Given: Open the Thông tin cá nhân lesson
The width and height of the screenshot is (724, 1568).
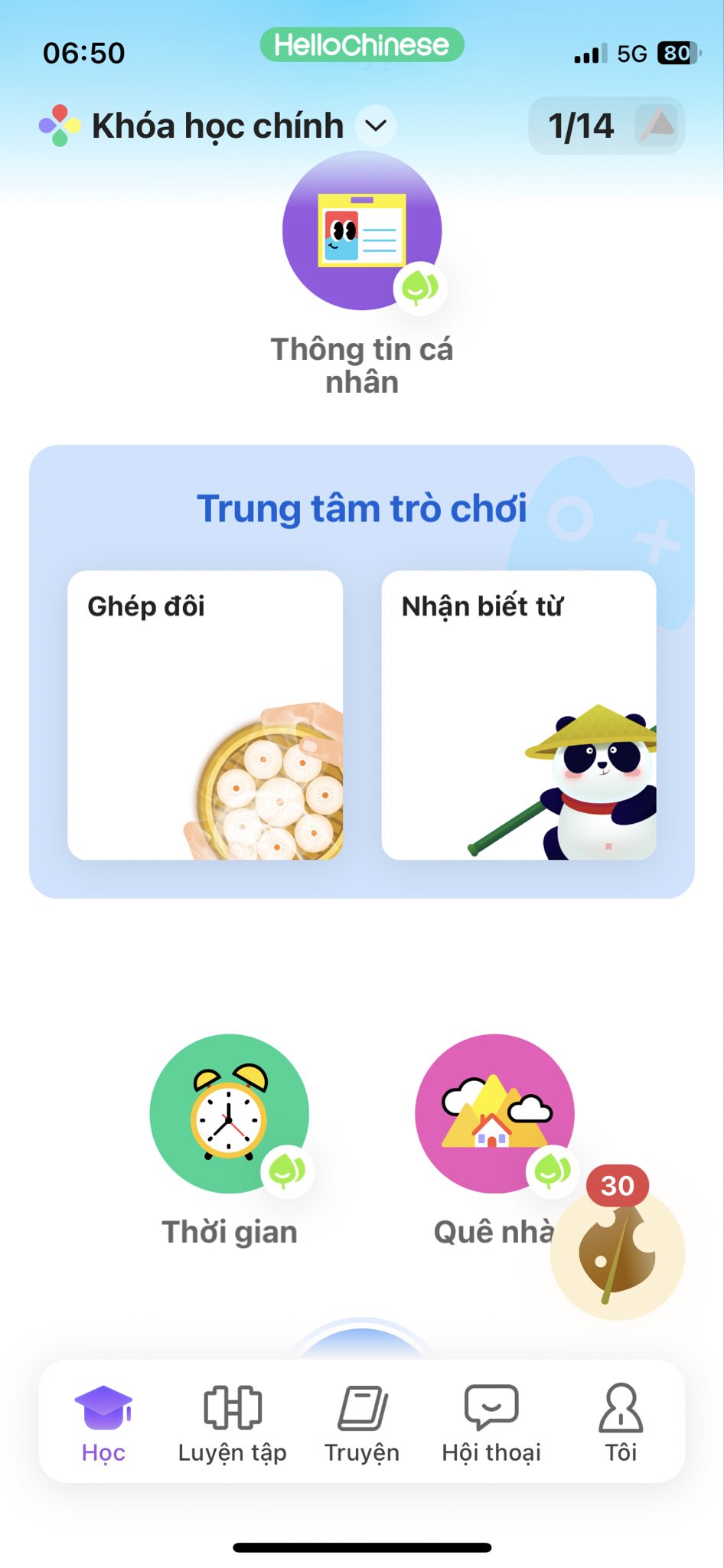Looking at the screenshot, I should tap(362, 231).
